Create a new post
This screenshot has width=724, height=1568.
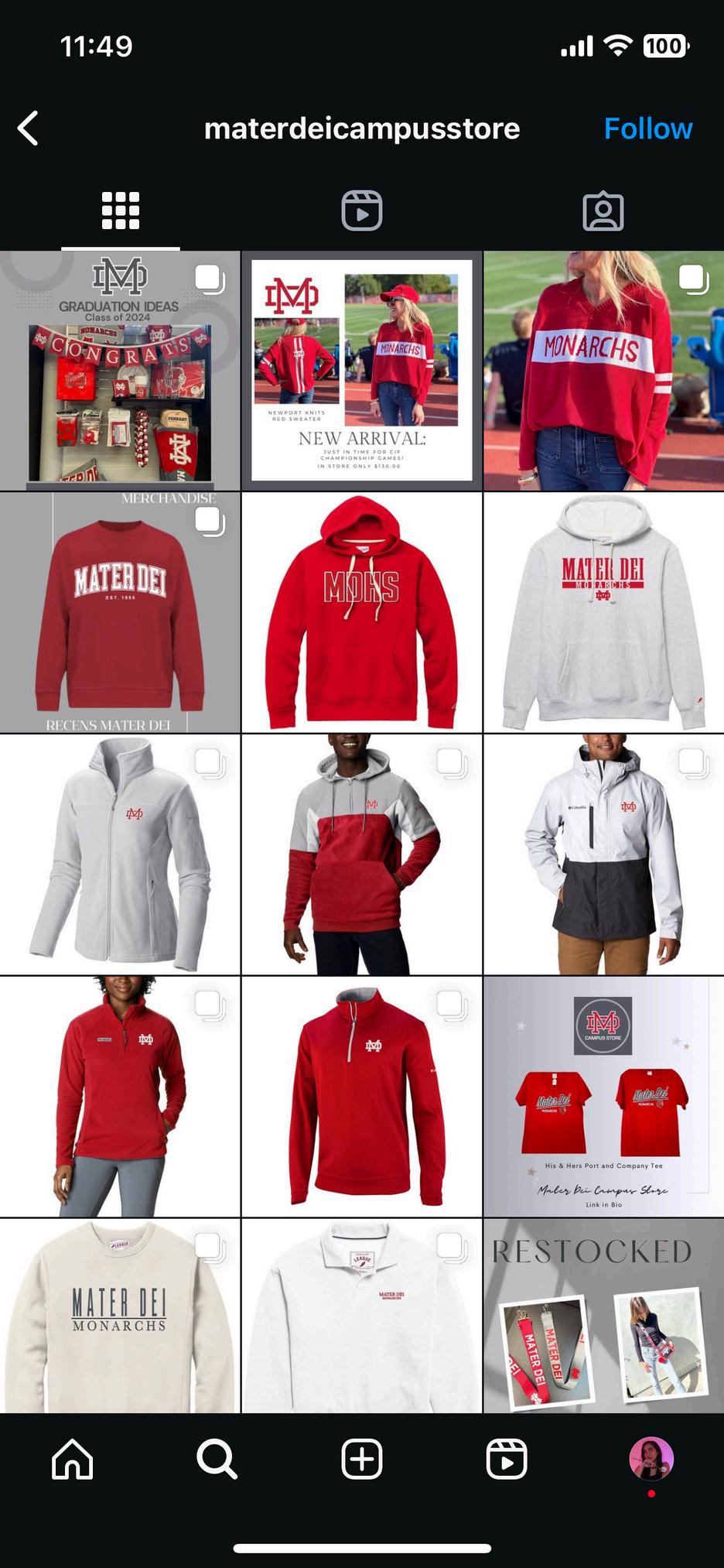pyautogui.click(x=362, y=1460)
